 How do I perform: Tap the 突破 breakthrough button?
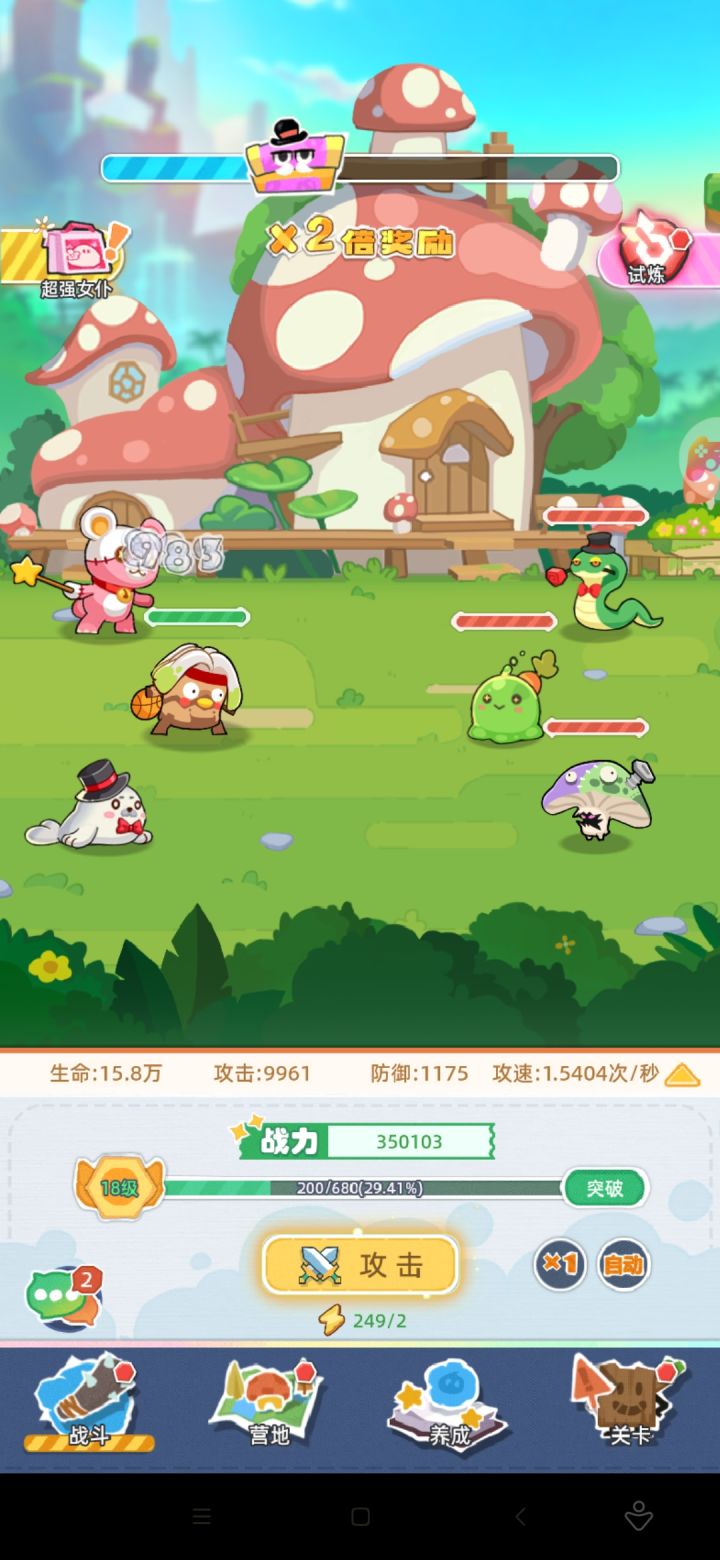(604, 1188)
